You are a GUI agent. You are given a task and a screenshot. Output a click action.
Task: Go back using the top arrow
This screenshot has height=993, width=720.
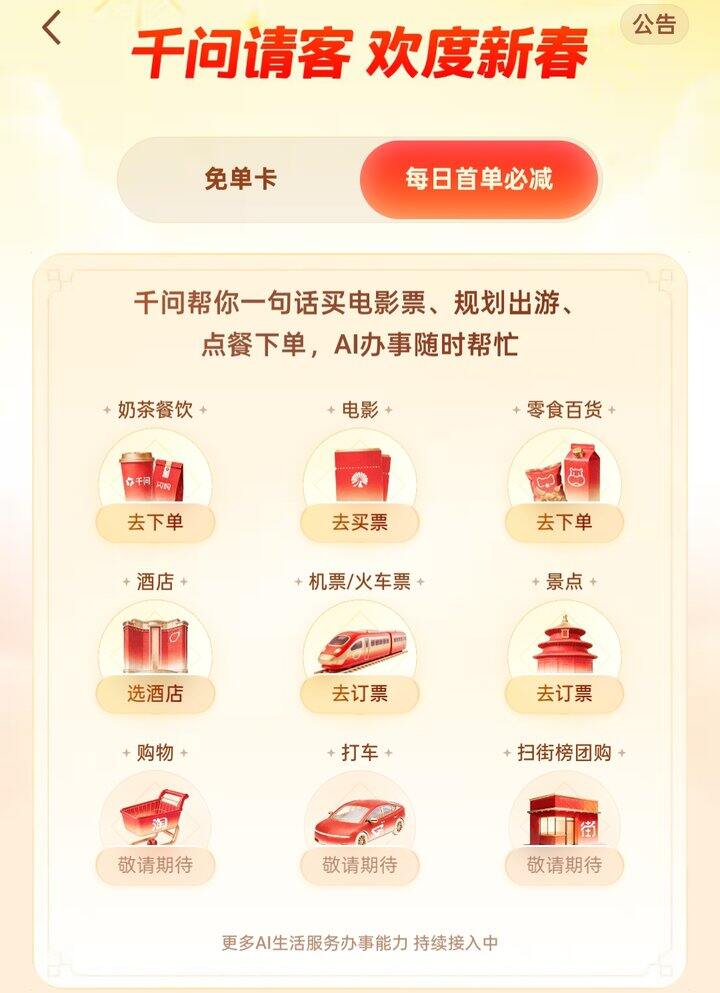pyautogui.click(x=52, y=28)
